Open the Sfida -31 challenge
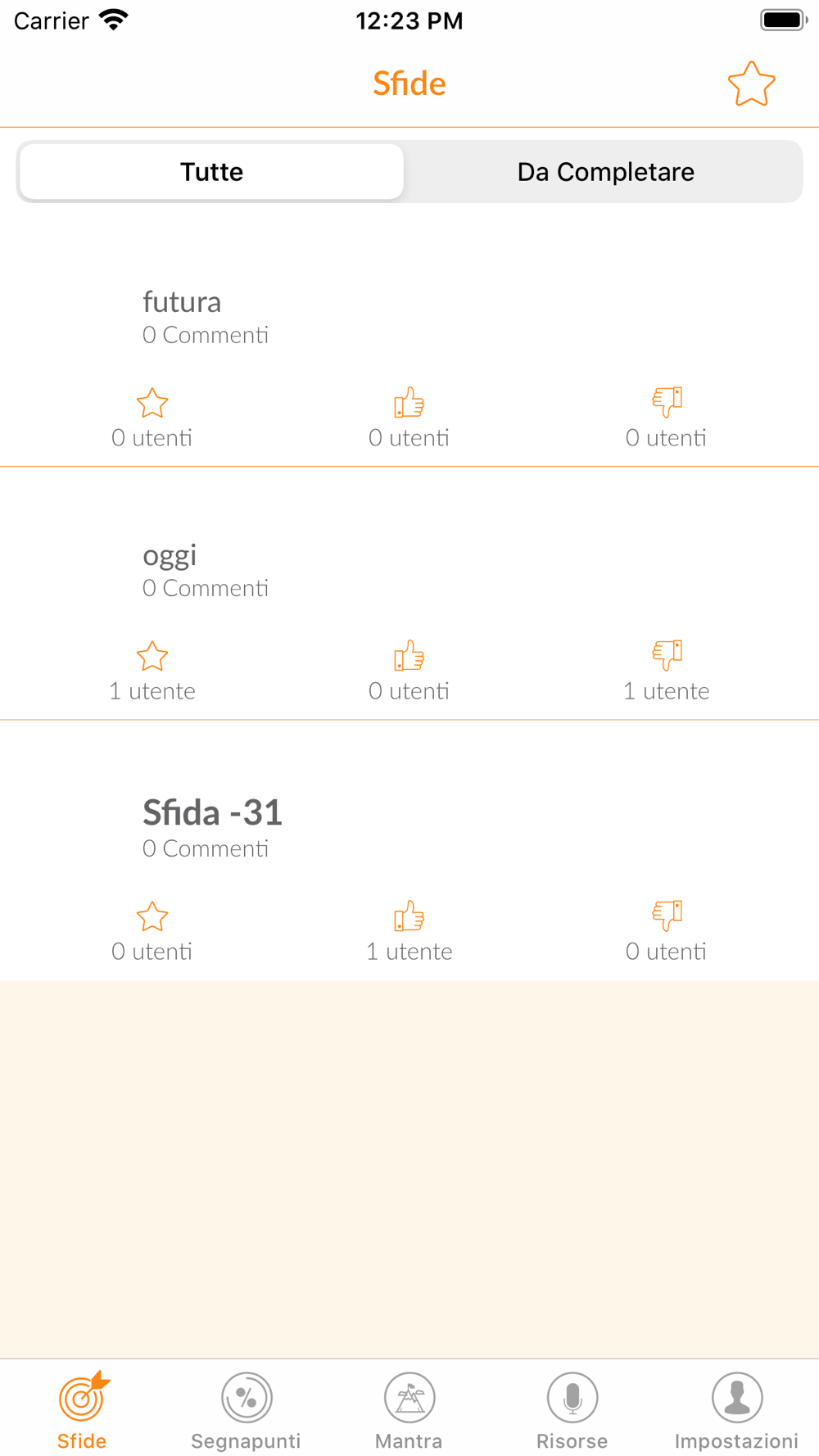The image size is (819, 1456). [x=409, y=827]
